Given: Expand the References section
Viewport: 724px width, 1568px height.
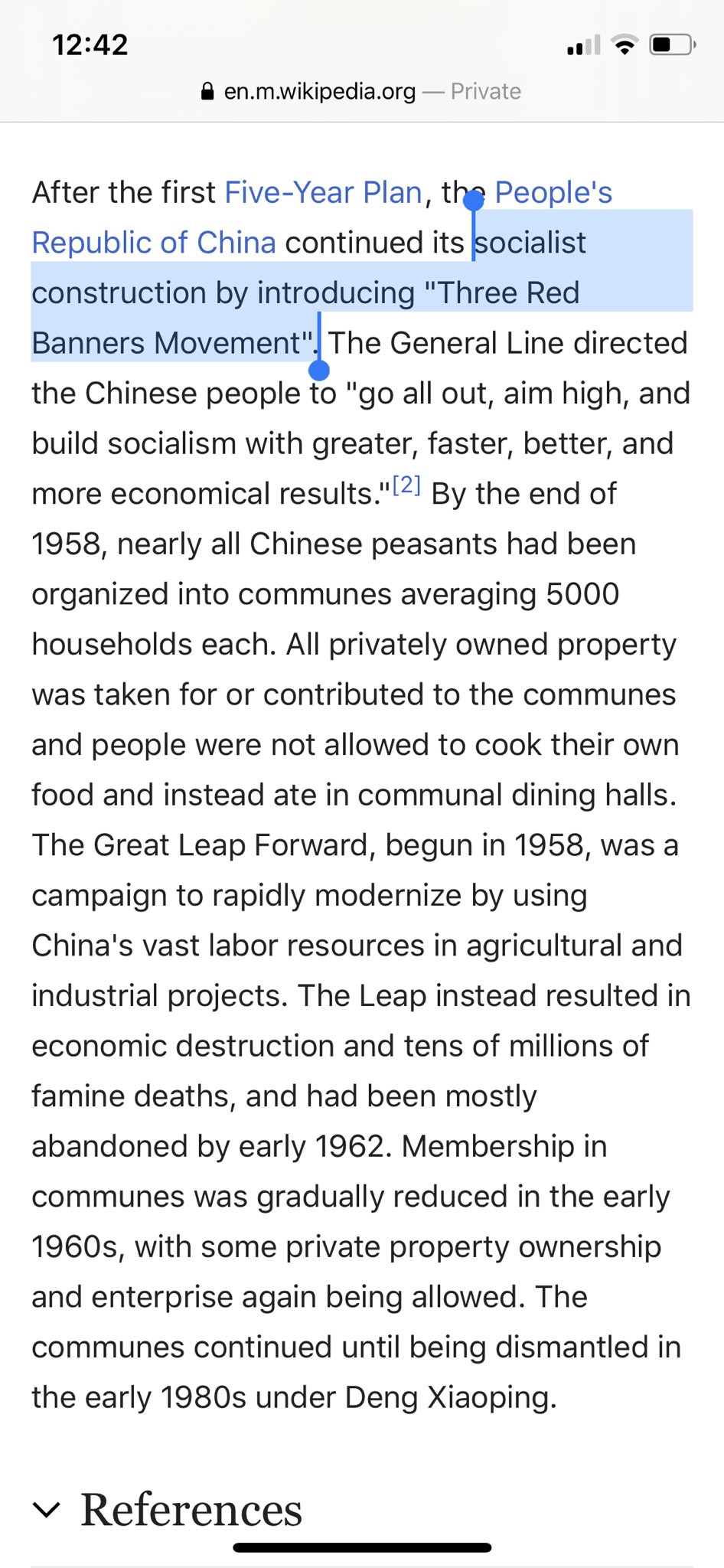Looking at the screenshot, I should point(168,1509).
